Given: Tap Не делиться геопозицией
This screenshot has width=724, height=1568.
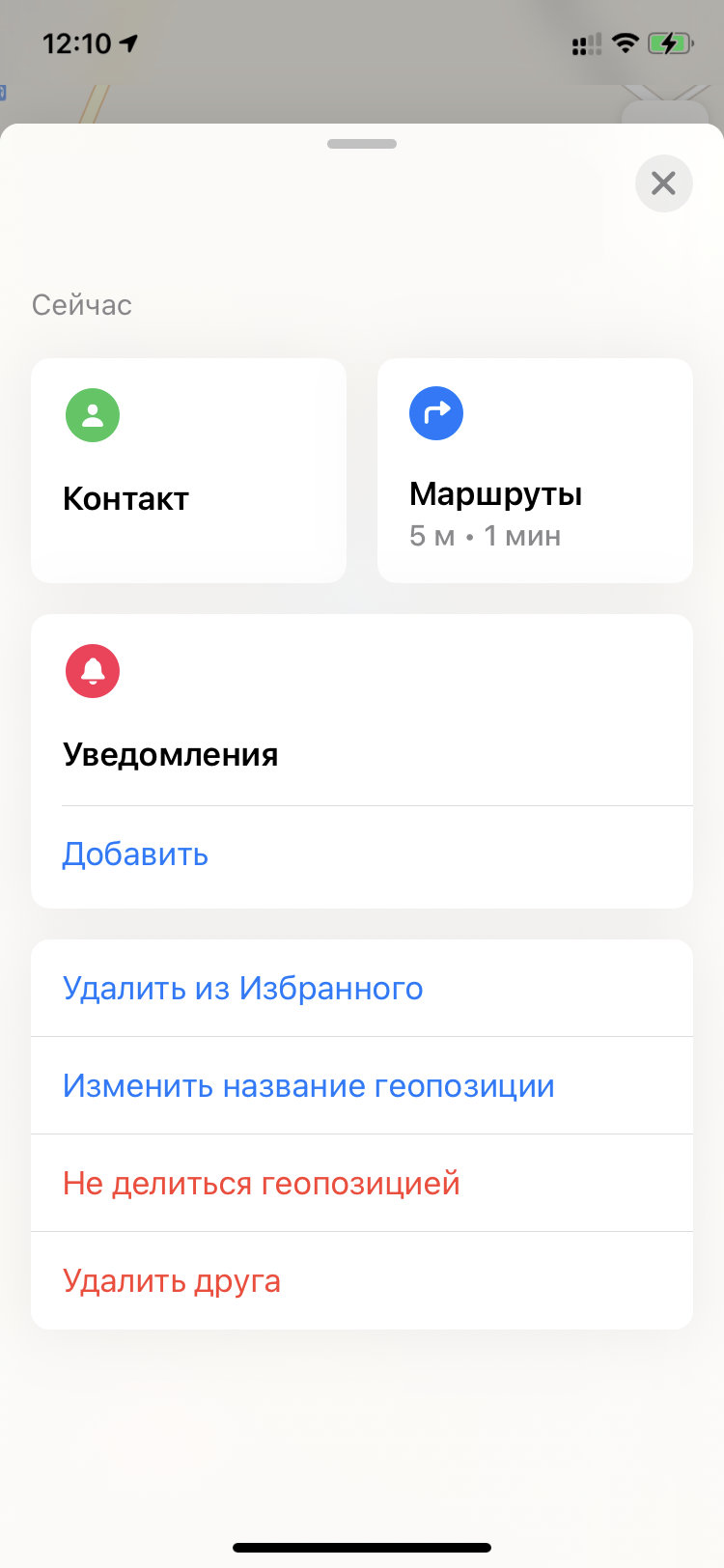Looking at the screenshot, I should pyautogui.click(x=261, y=1184).
